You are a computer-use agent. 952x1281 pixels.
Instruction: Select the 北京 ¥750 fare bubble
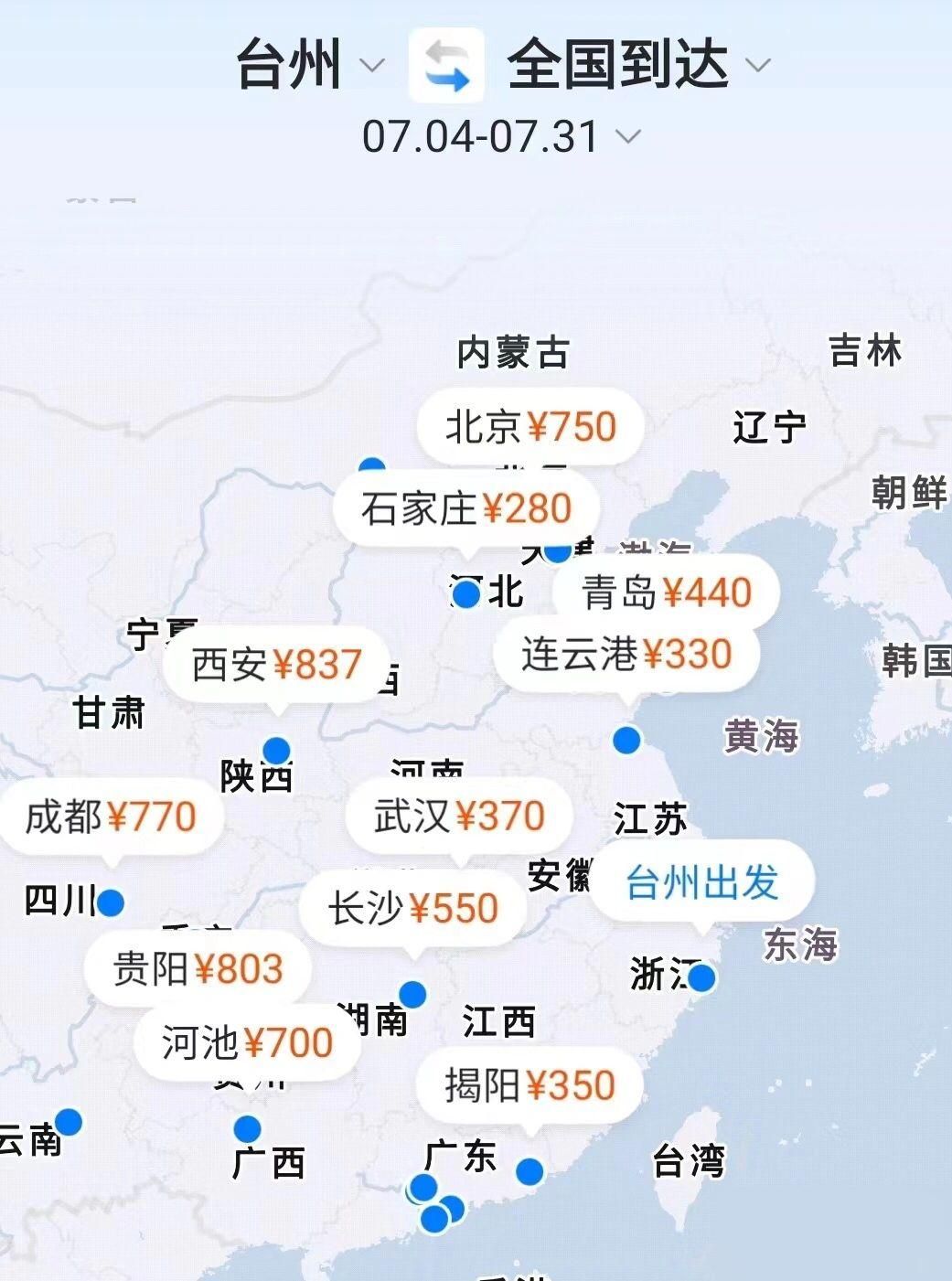pyautogui.click(x=530, y=427)
